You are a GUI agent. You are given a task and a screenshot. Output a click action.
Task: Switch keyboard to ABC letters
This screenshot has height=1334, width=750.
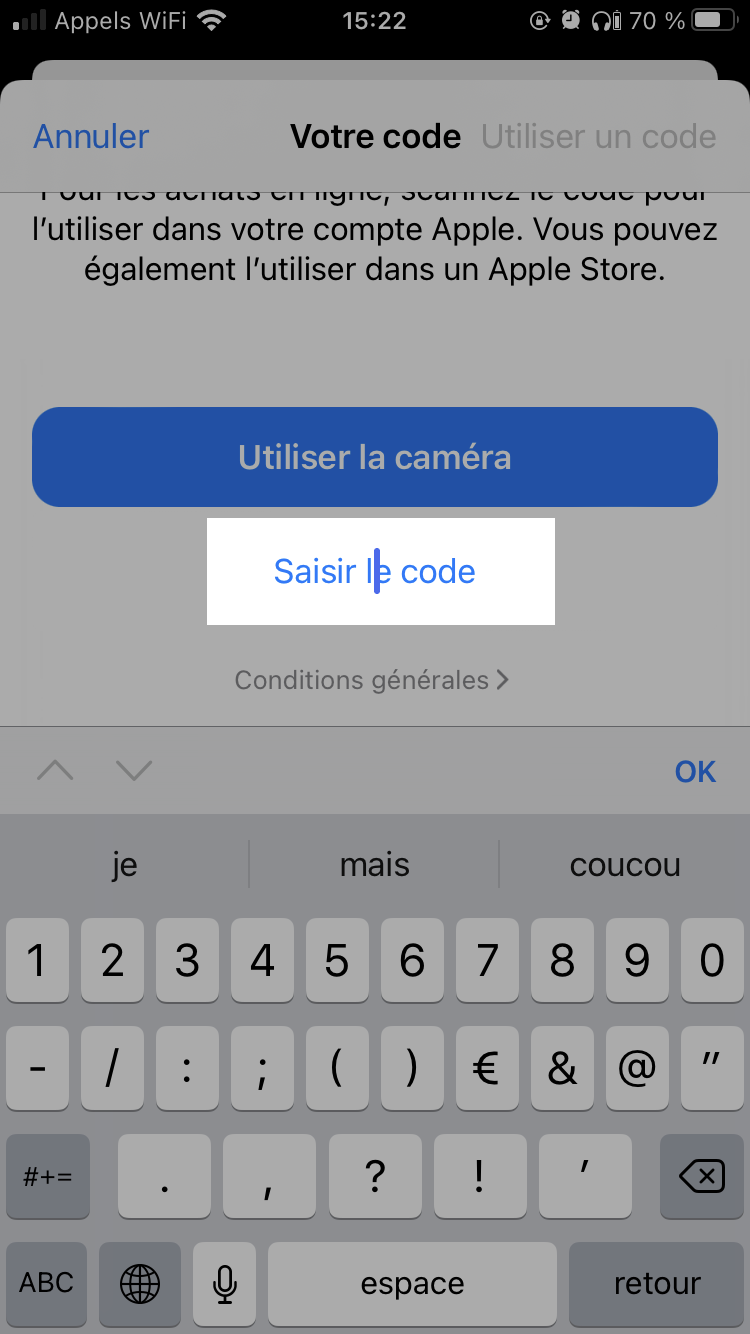click(47, 1283)
